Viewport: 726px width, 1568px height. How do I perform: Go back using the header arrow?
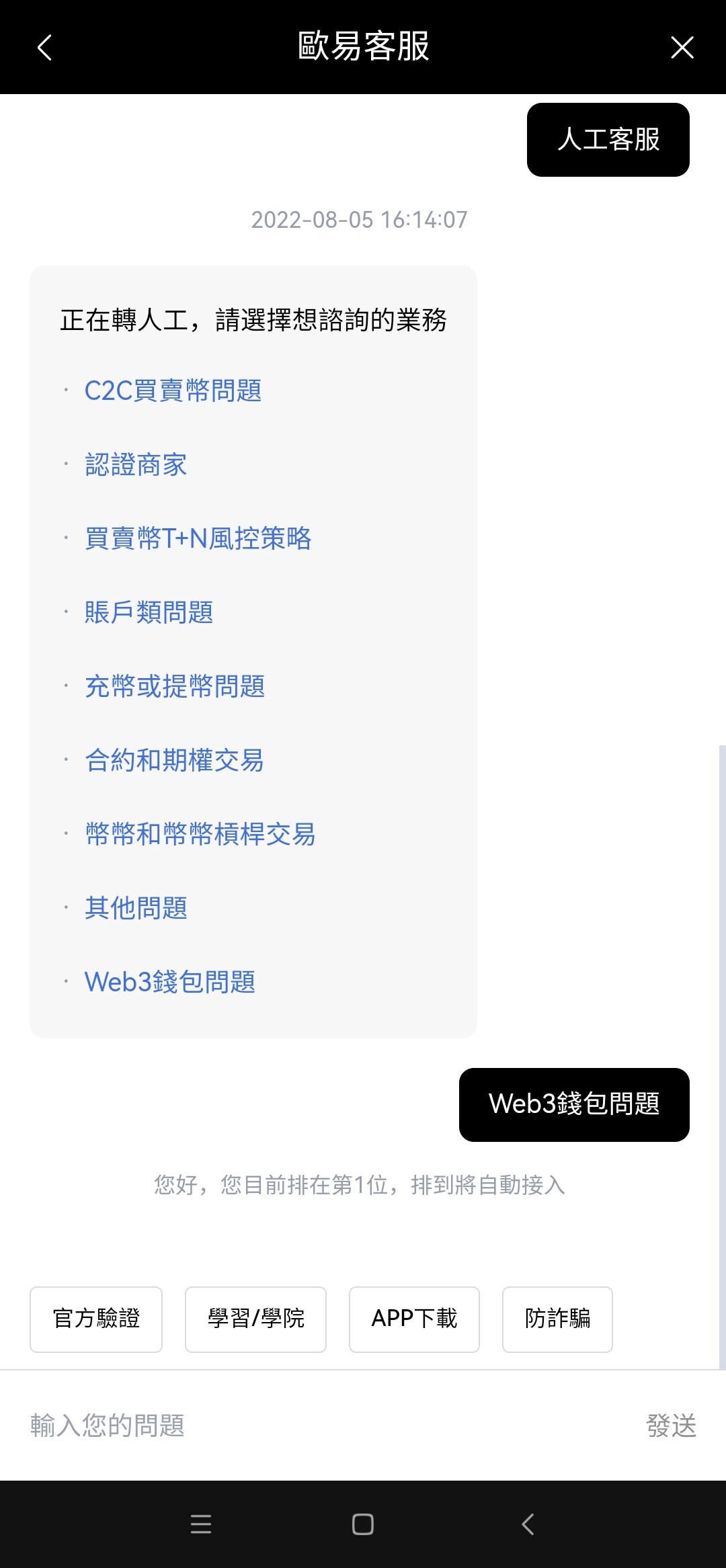tap(44, 48)
